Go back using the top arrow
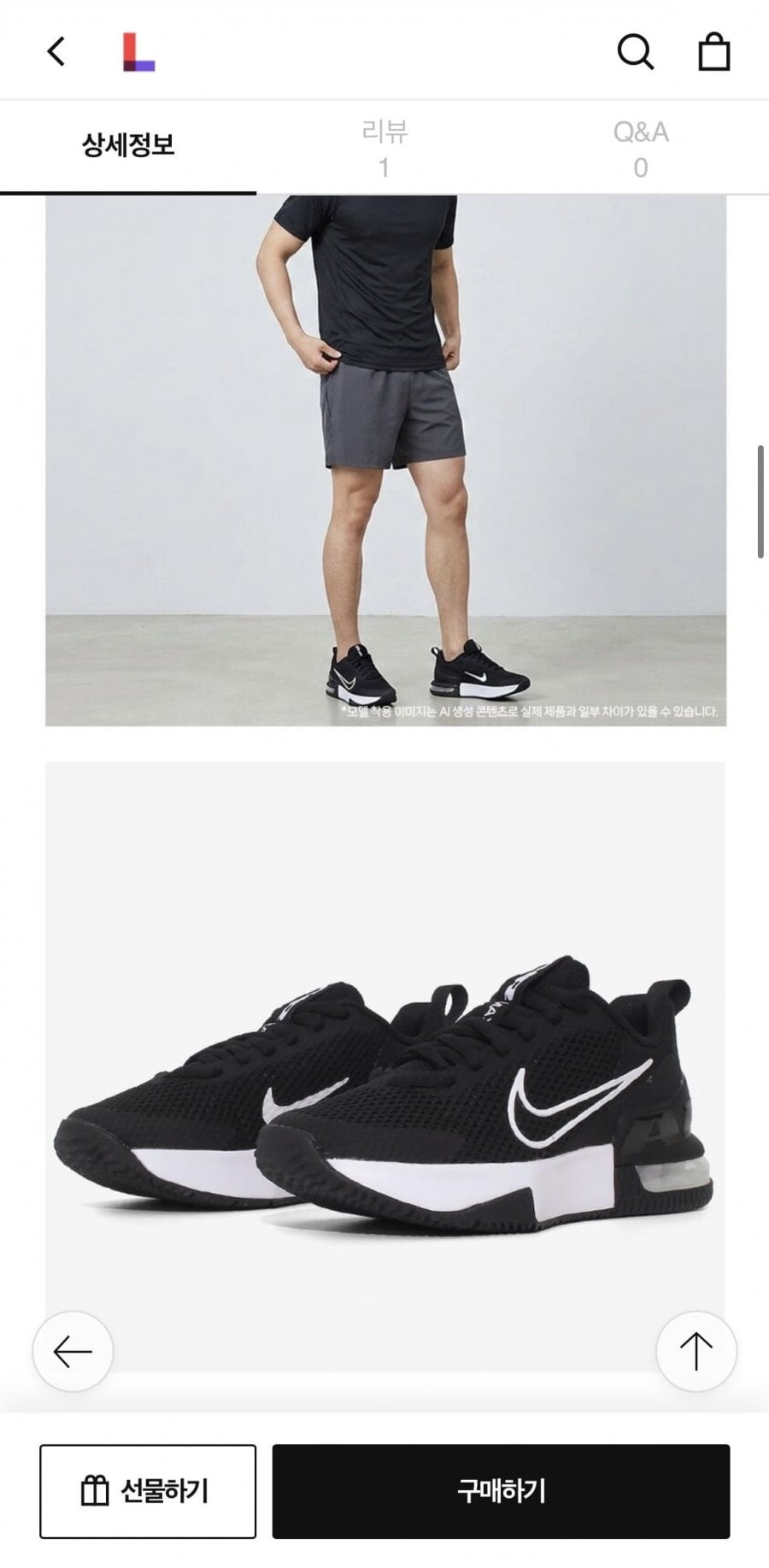This screenshot has width=769, height=1568. [56, 52]
